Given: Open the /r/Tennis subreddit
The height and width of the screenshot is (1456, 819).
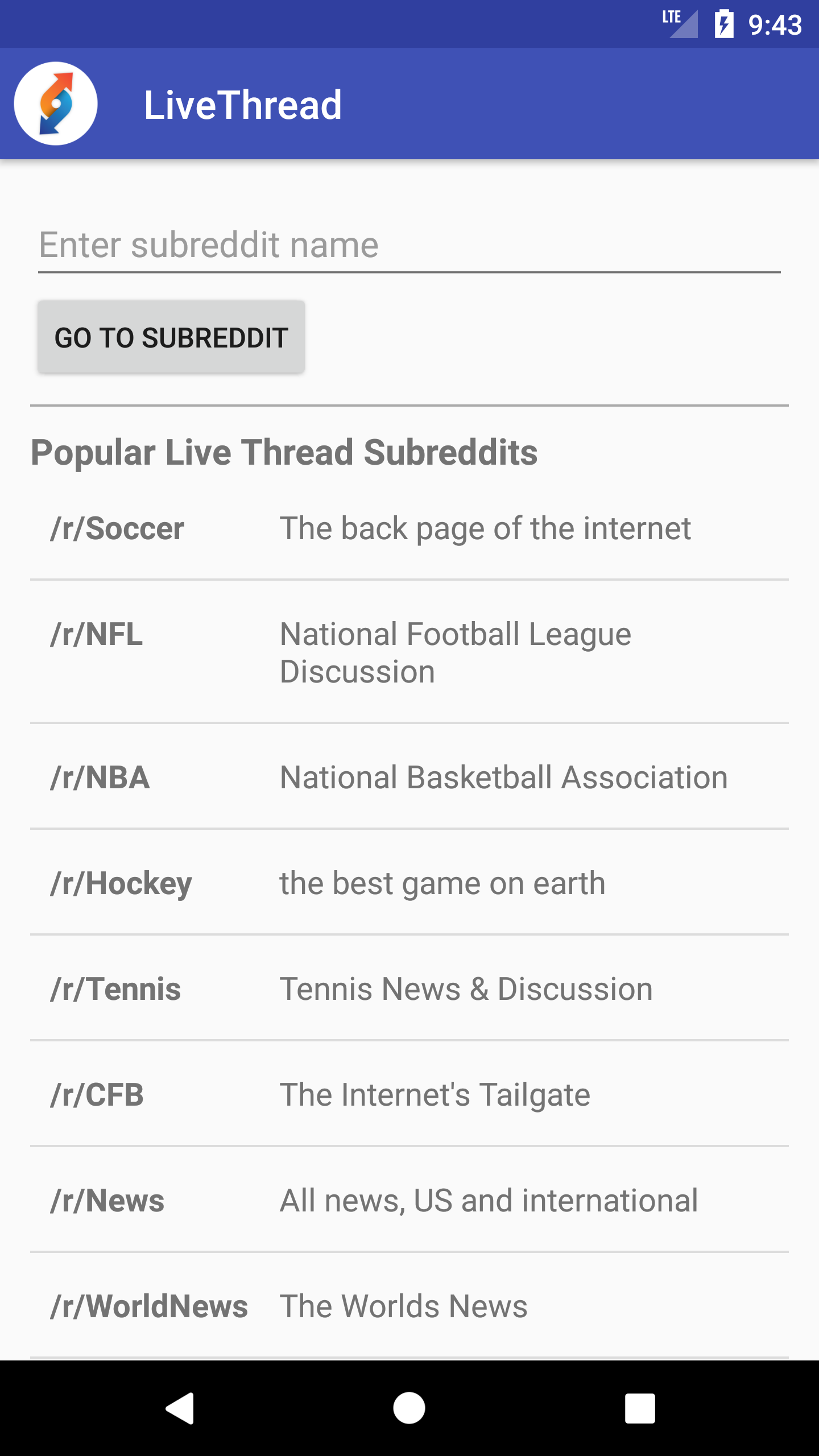Looking at the screenshot, I should pyautogui.click(x=408, y=989).
